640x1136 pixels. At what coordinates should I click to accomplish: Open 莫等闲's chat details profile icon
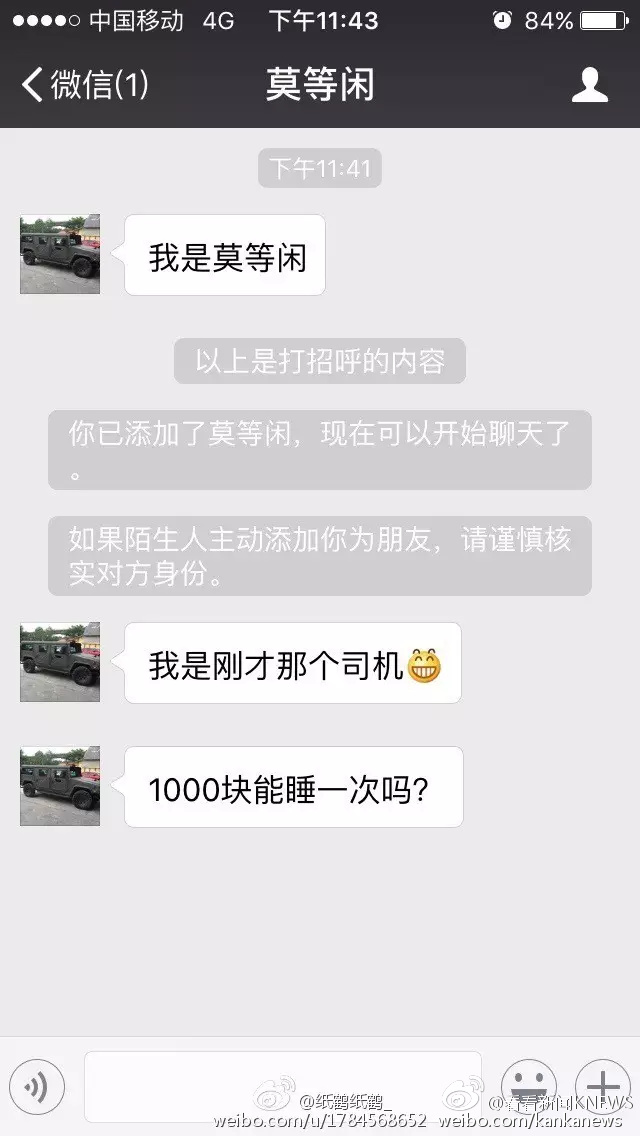590,85
